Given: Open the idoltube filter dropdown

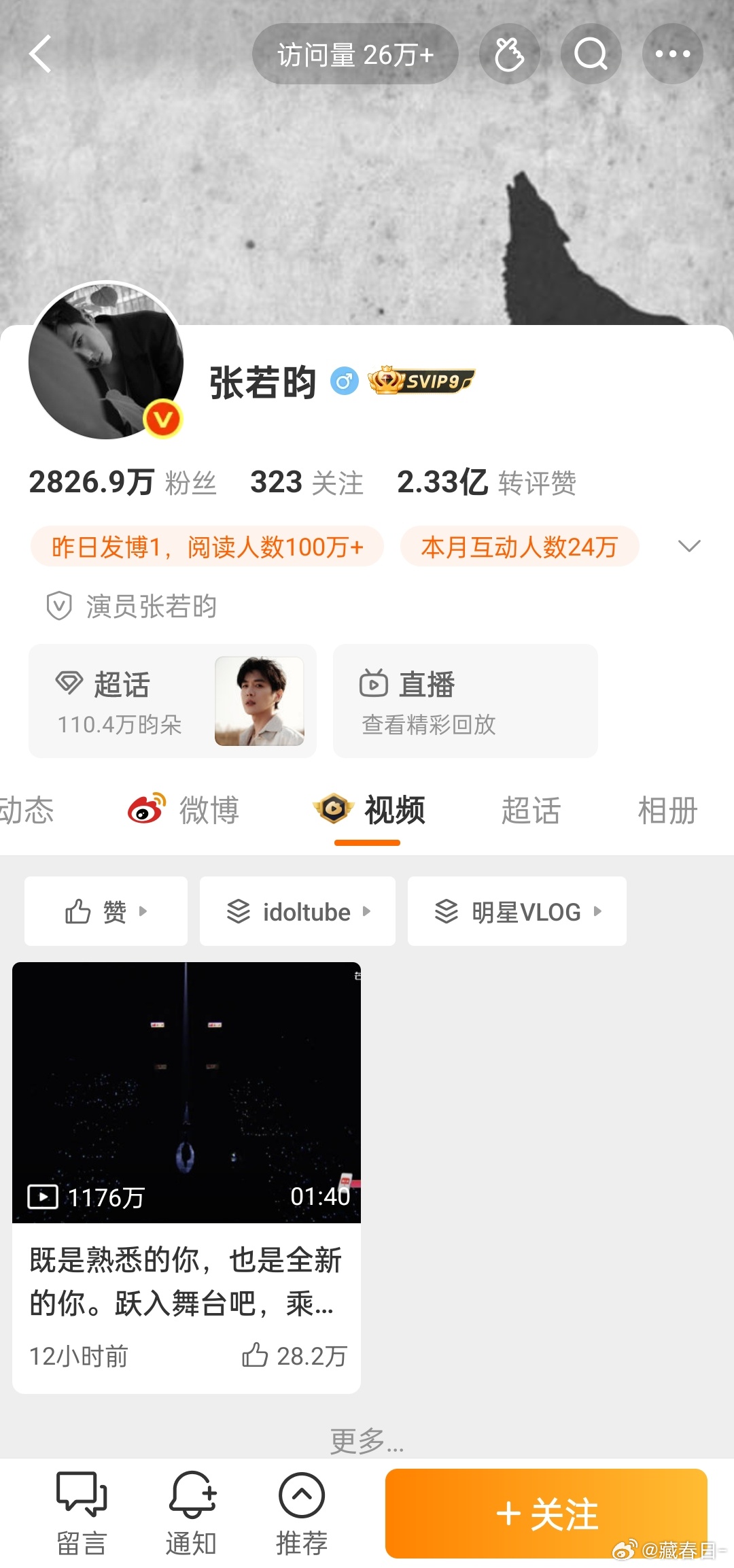Looking at the screenshot, I should click(297, 911).
